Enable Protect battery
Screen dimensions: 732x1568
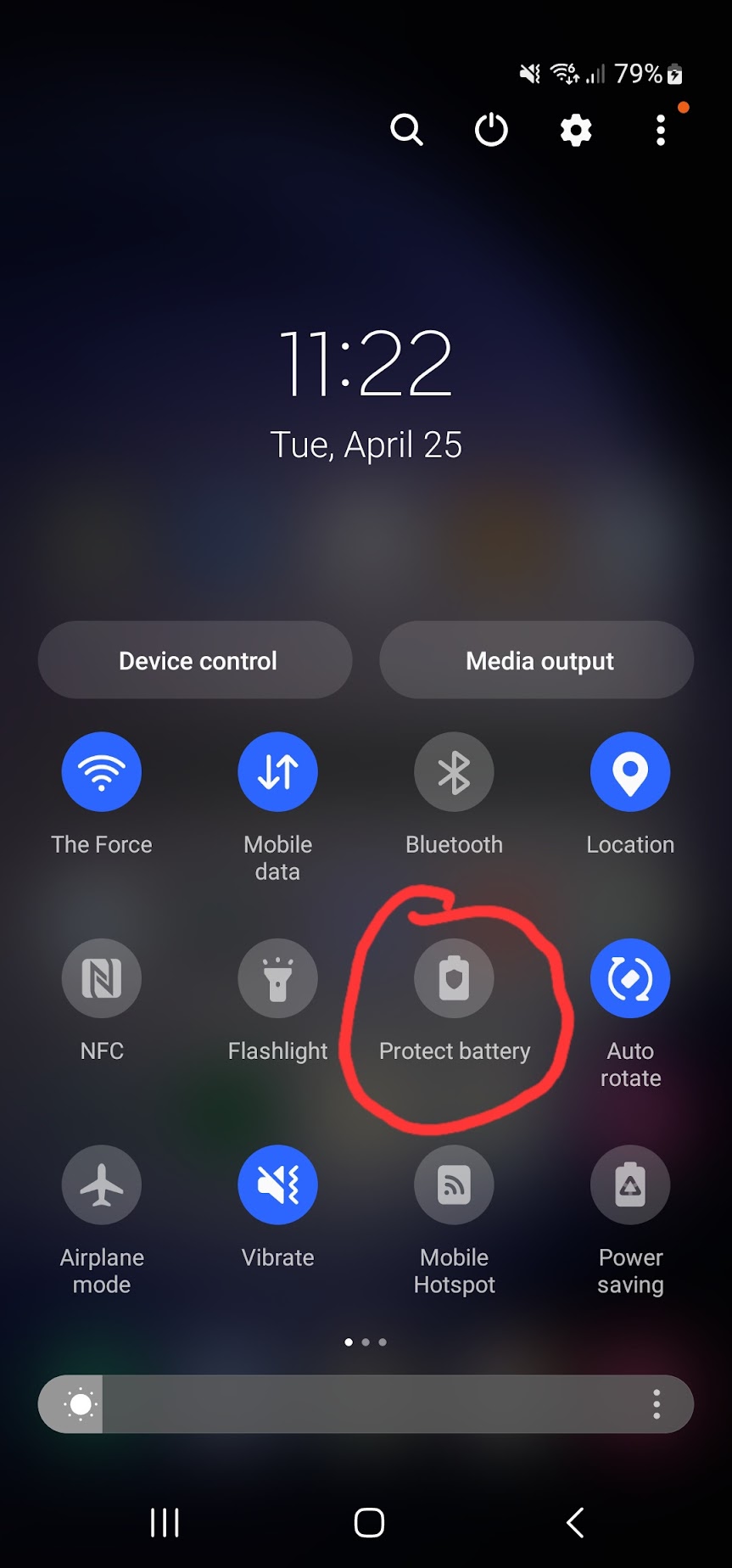454,978
